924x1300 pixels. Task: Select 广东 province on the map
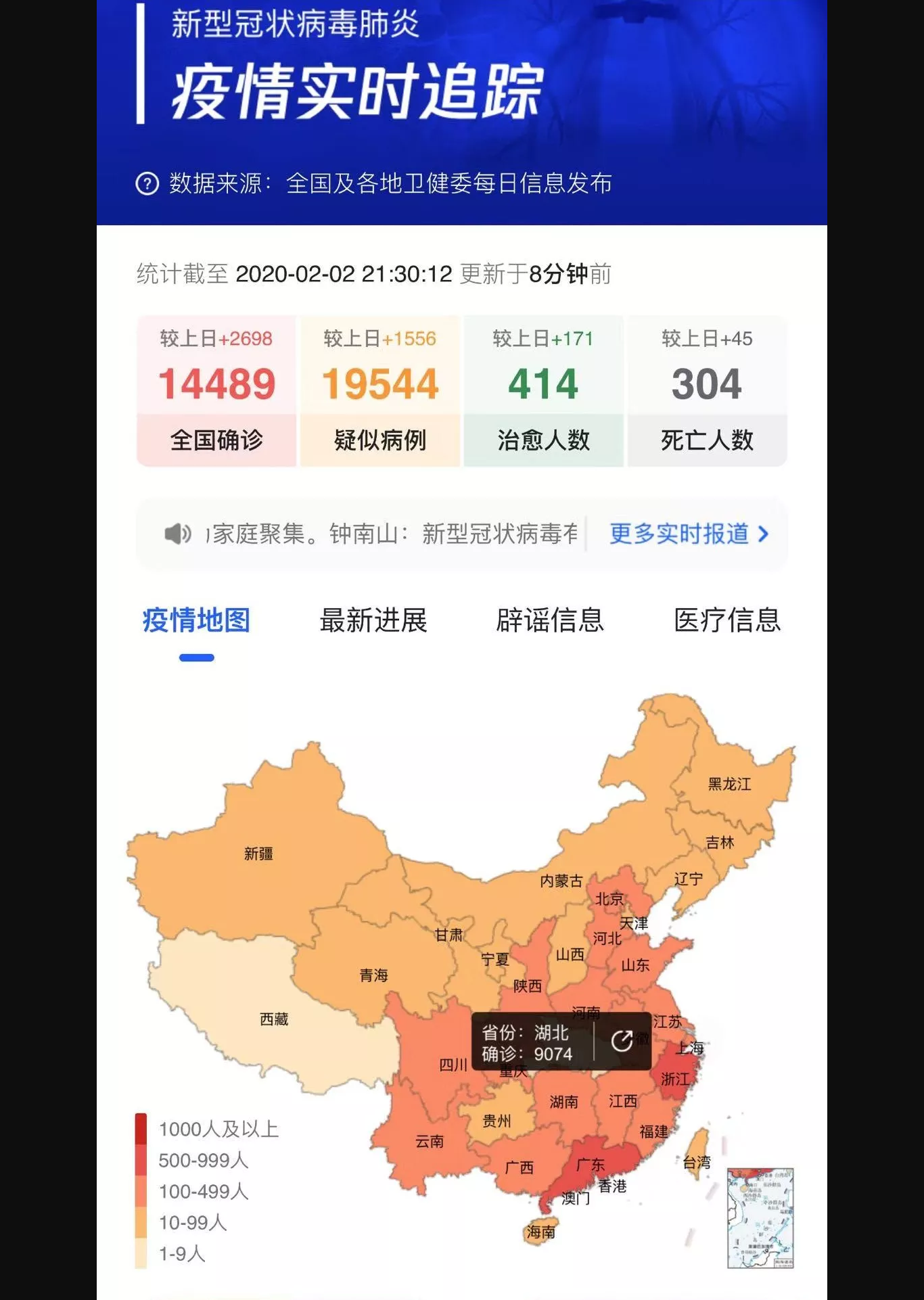click(591, 1164)
